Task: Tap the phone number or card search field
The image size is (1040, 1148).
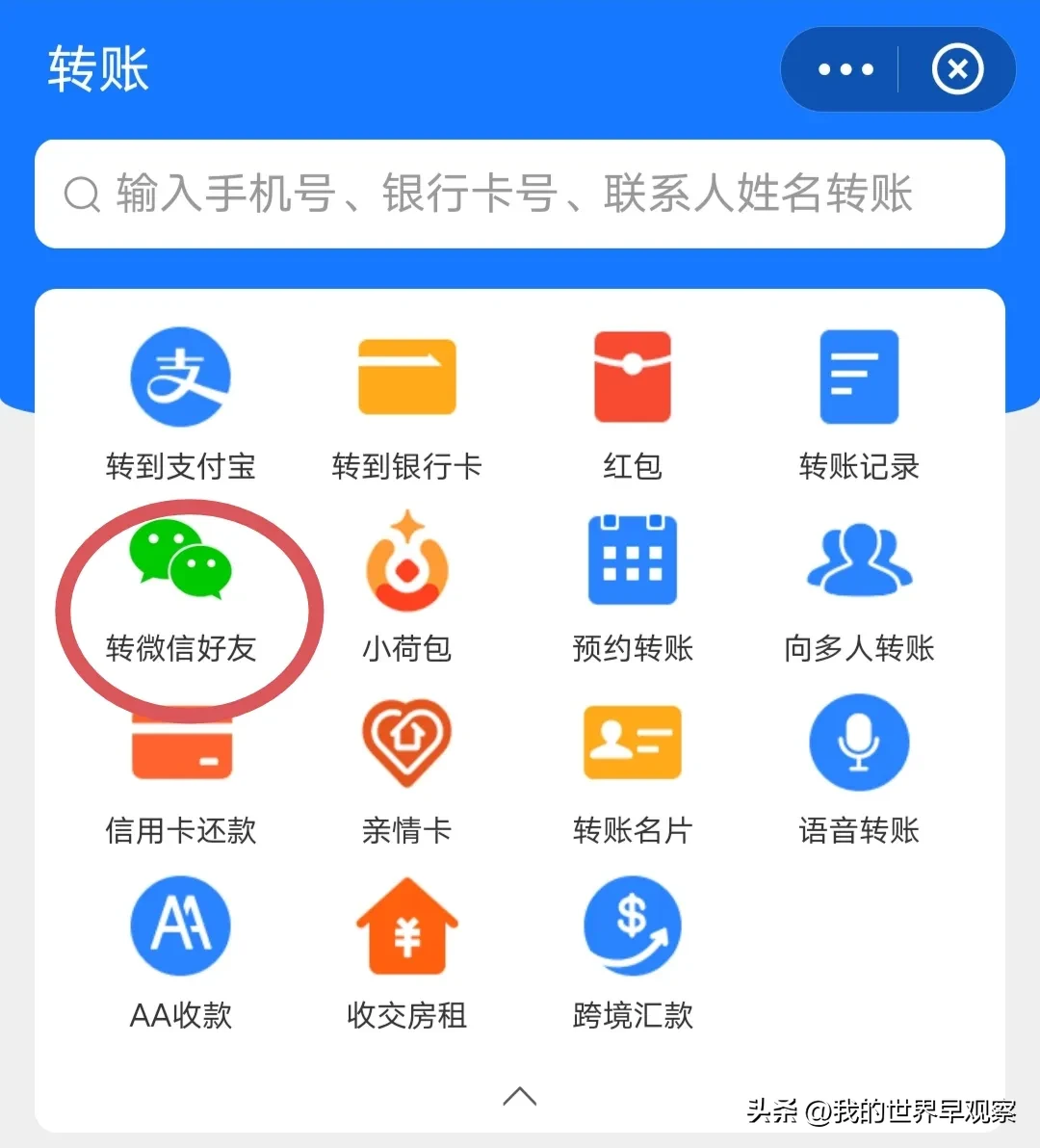Action: 520,194
